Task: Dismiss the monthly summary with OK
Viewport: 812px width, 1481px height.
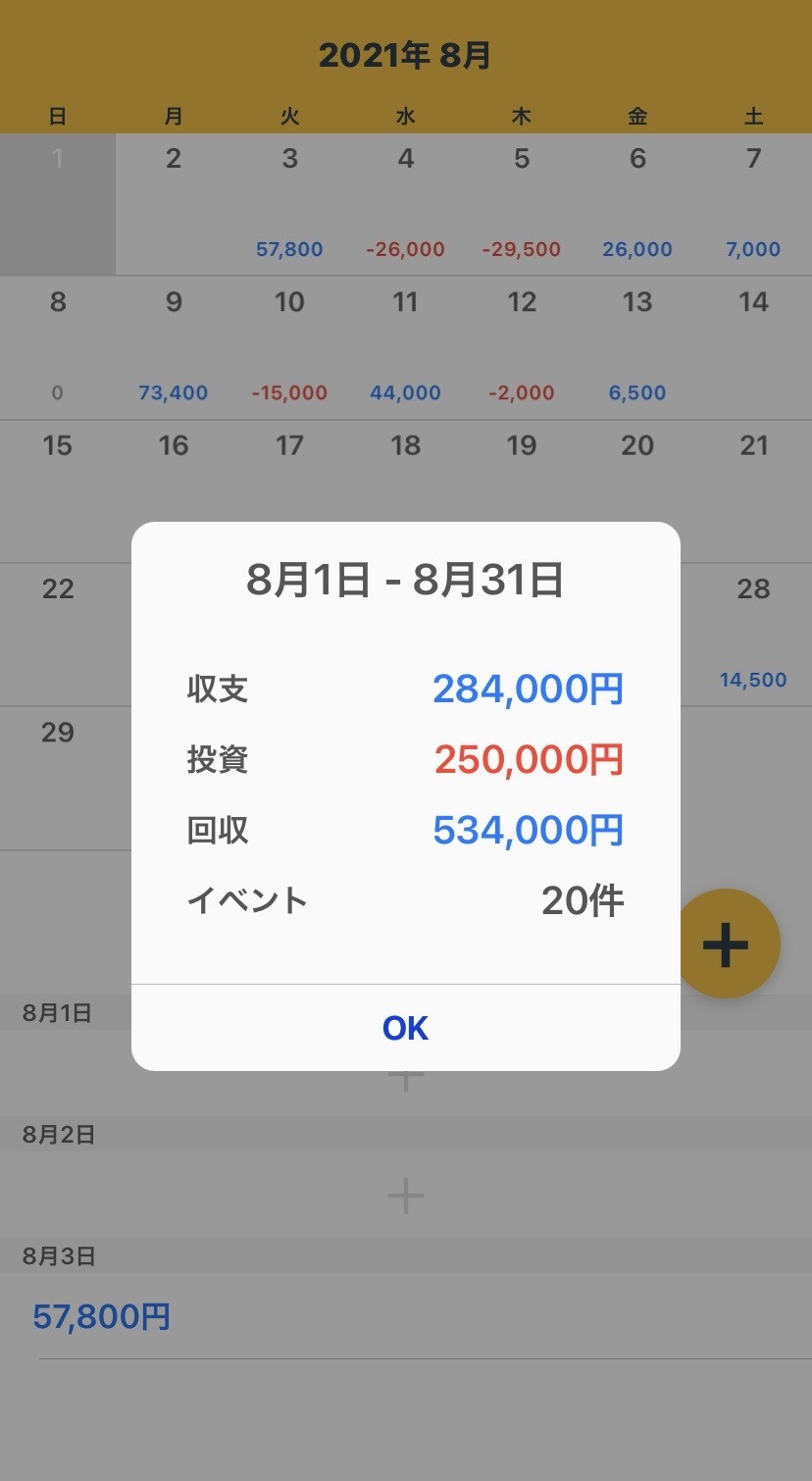Action: pyautogui.click(x=405, y=1028)
